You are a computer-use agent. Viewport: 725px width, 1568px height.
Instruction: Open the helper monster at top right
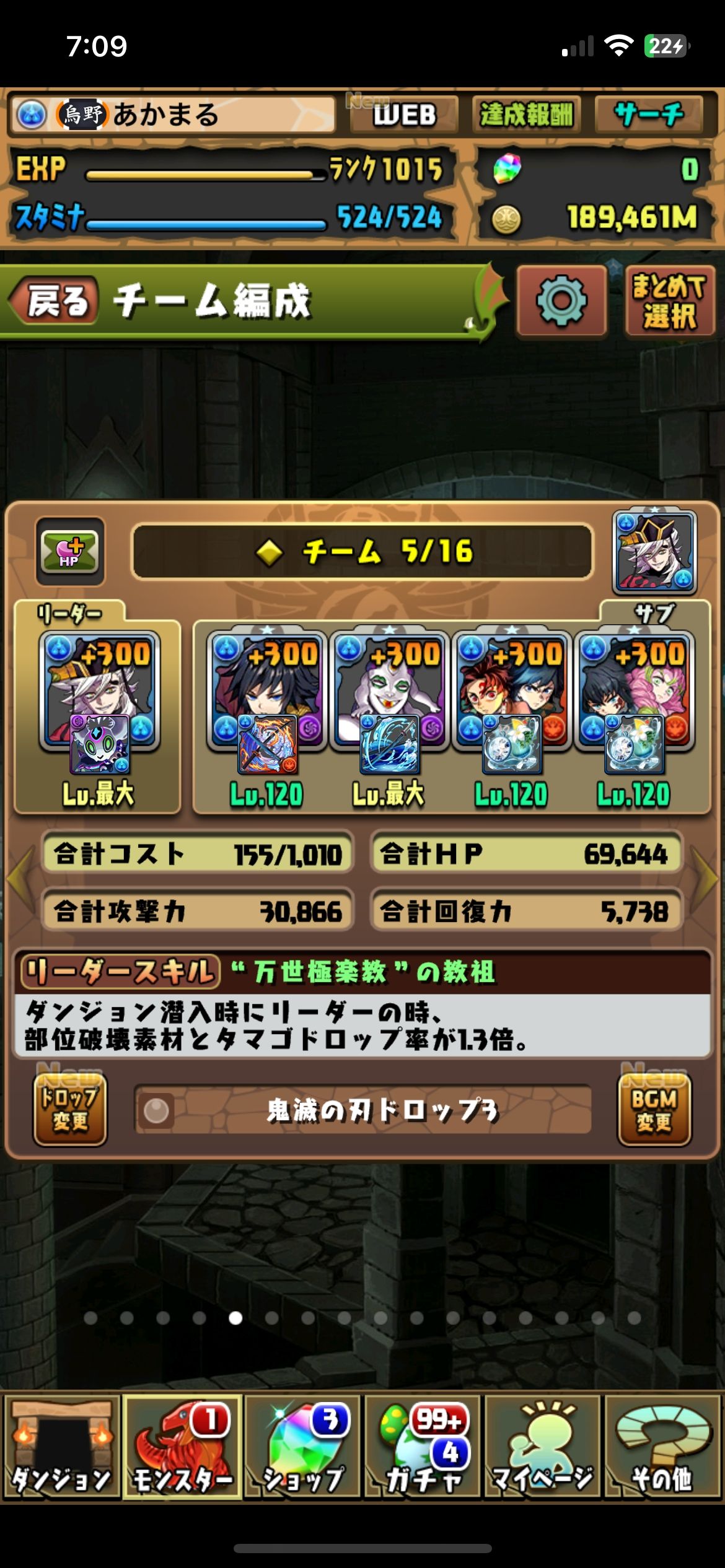tap(654, 551)
